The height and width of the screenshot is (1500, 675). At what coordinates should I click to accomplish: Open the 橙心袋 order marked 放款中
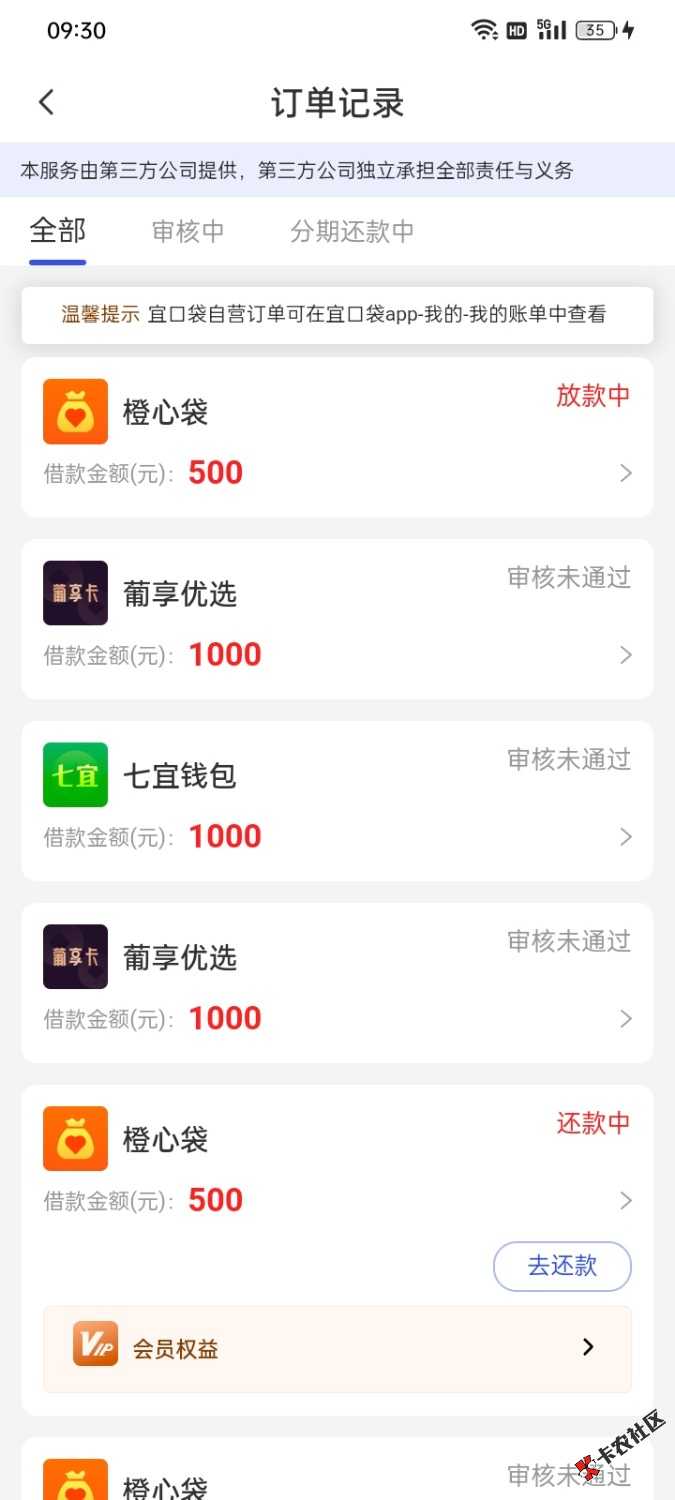pyautogui.click(x=337, y=437)
